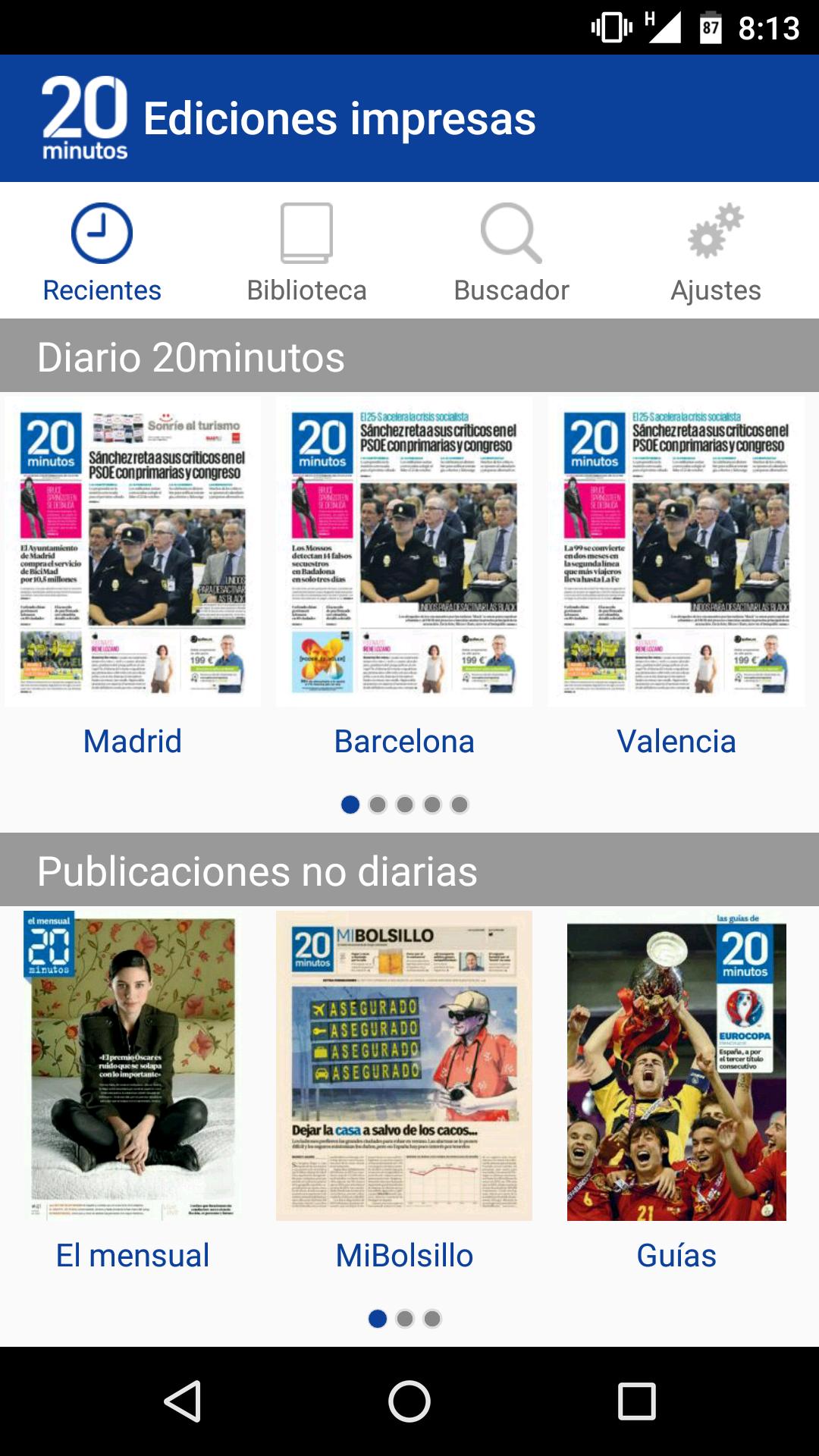Advance Publicaciones carousel using second dot
Image resolution: width=819 pixels, height=1456 pixels.
[404, 1319]
